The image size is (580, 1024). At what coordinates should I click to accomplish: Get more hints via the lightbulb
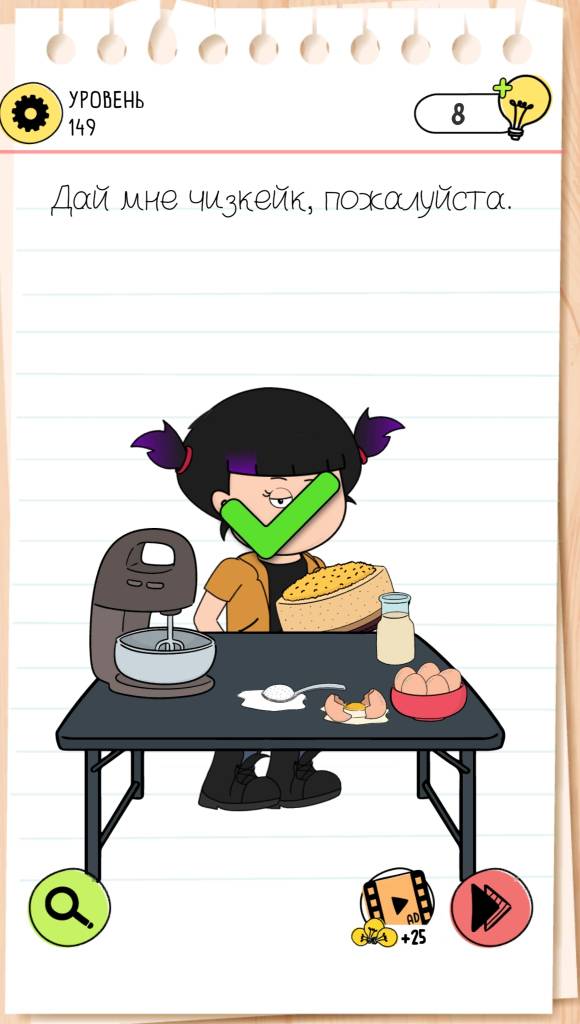click(x=524, y=106)
